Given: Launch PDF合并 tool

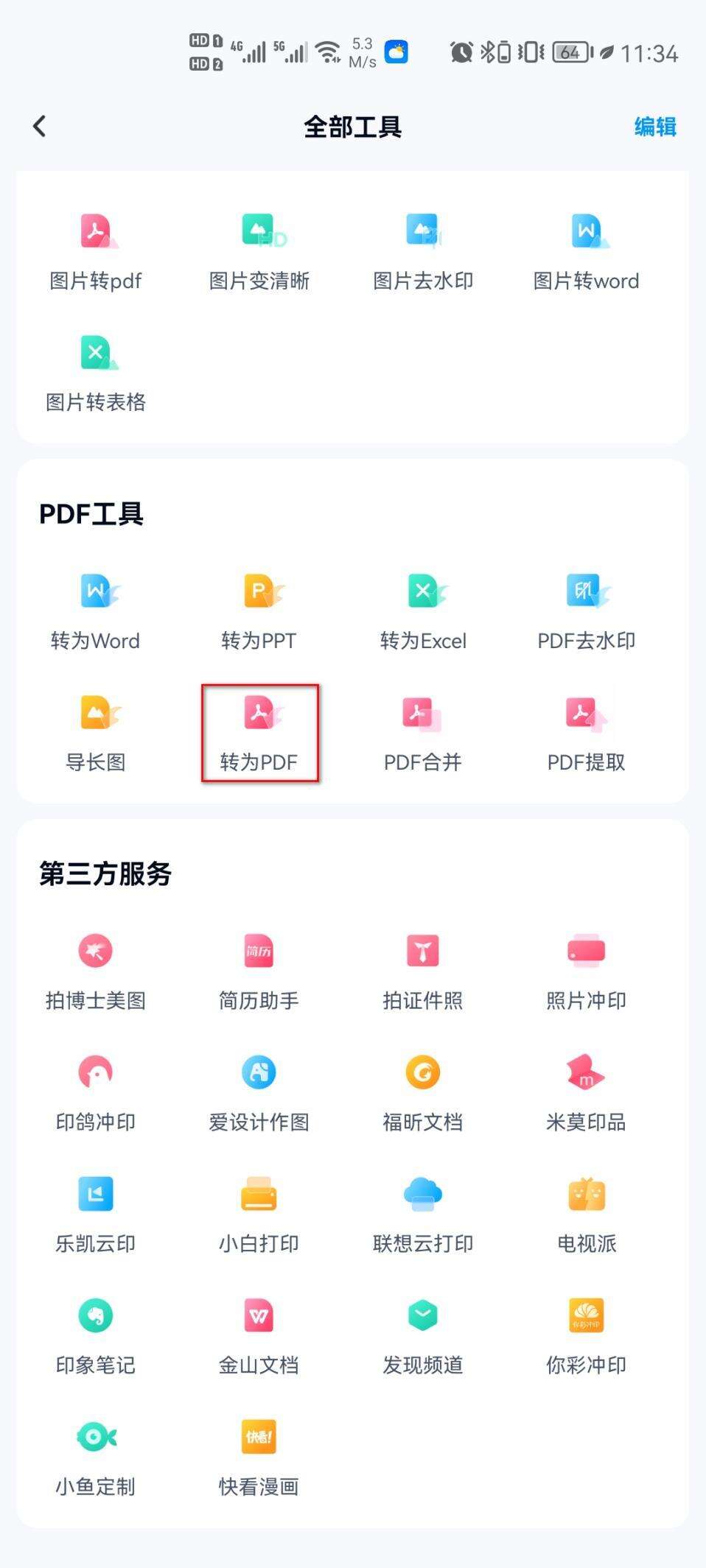Looking at the screenshot, I should tap(423, 733).
